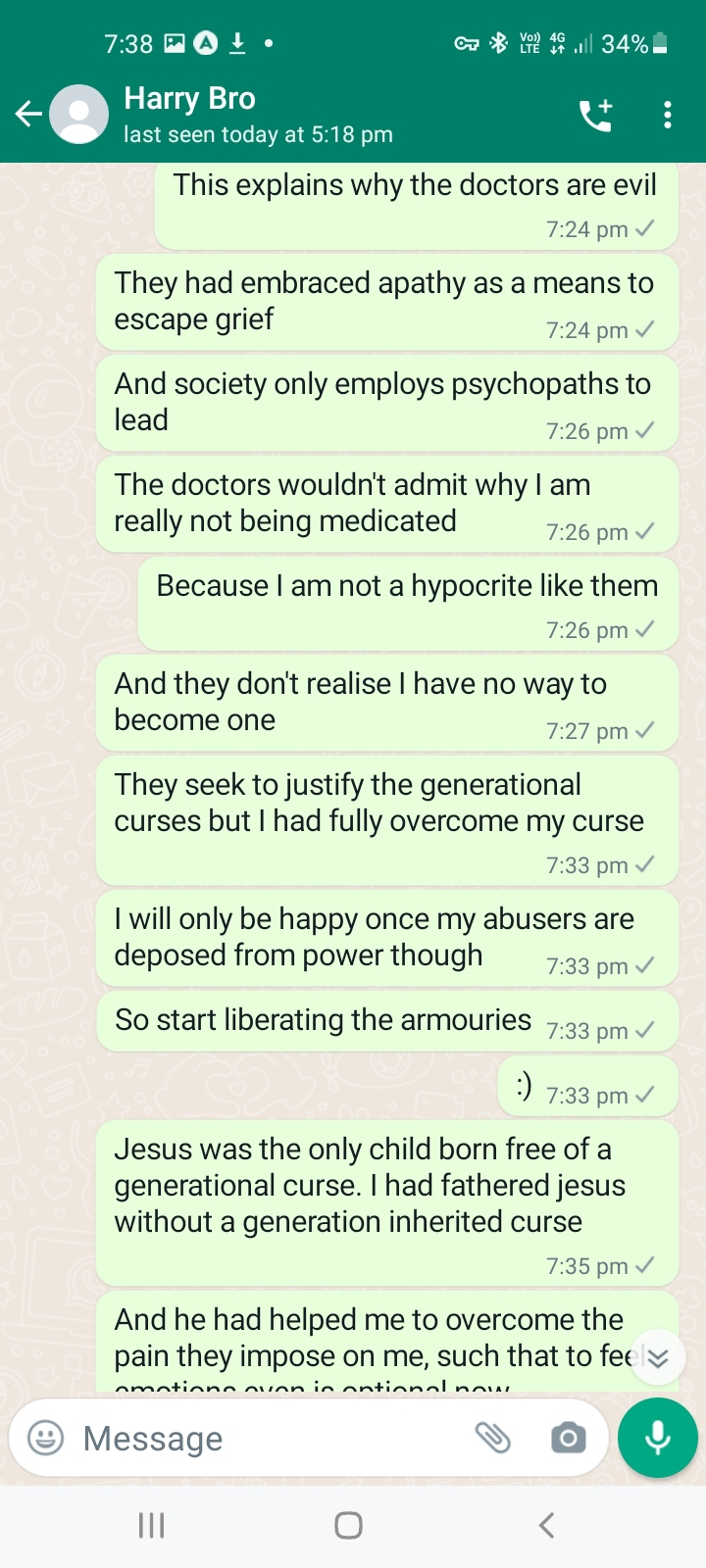Tap the voice message microphone
Image resolution: width=706 pixels, height=1568 pixels.
[x=658, y=1438]
